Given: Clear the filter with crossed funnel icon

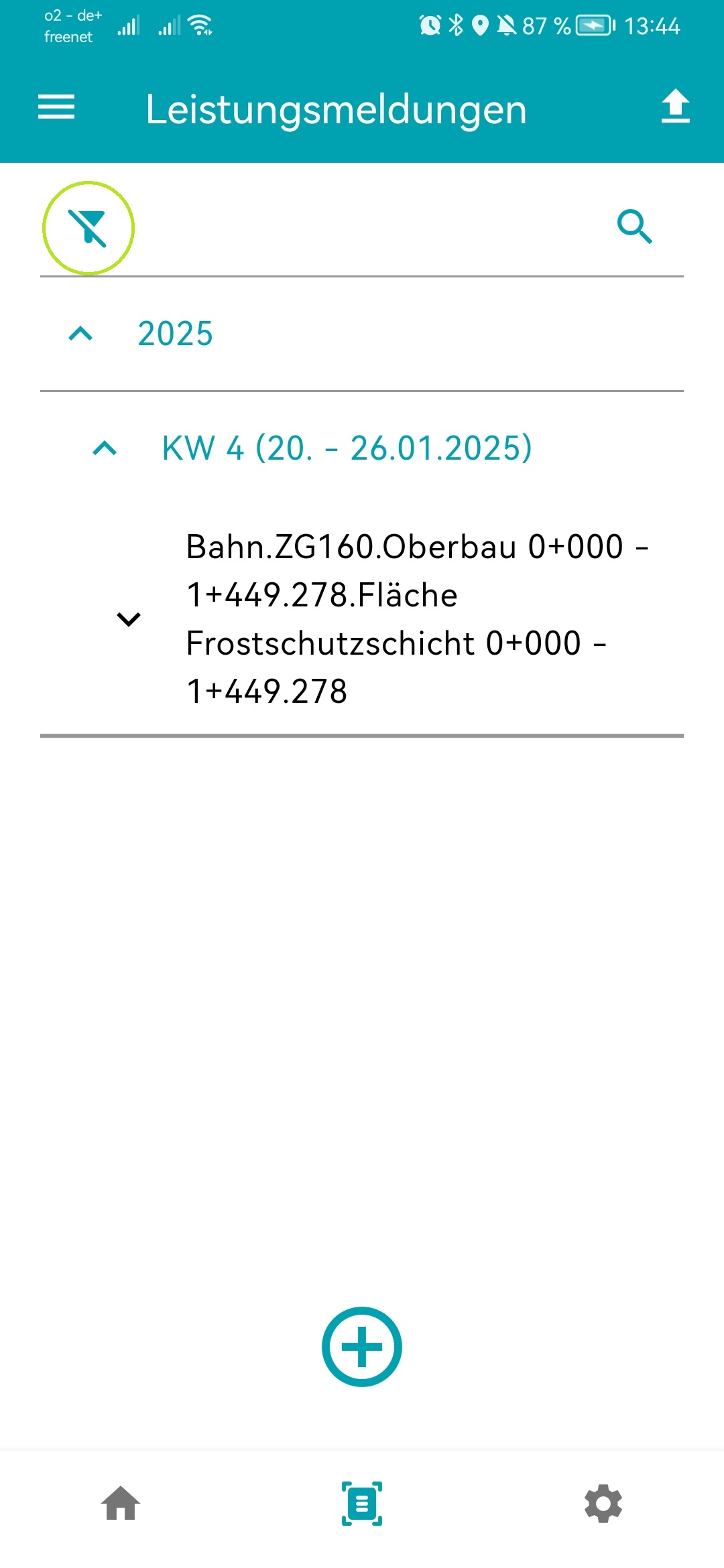Looking at the screenshot, I should (x=88, y=228).
